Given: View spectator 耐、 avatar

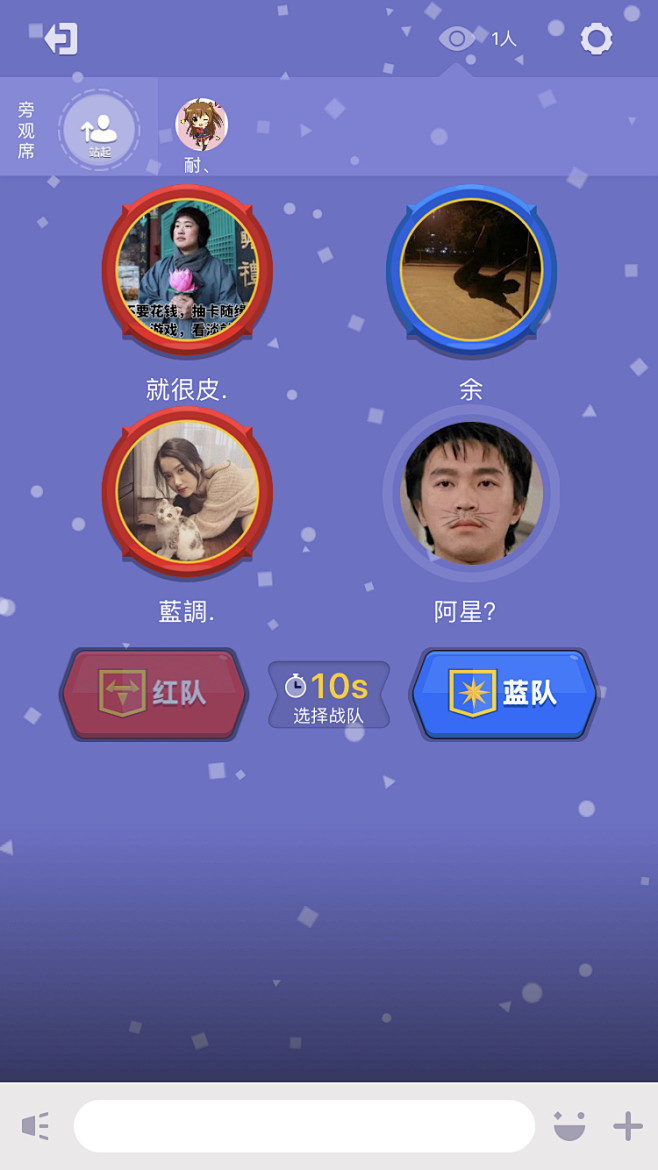Looking at the screenshot, I should pyautogui.click(x=202, y=125).
